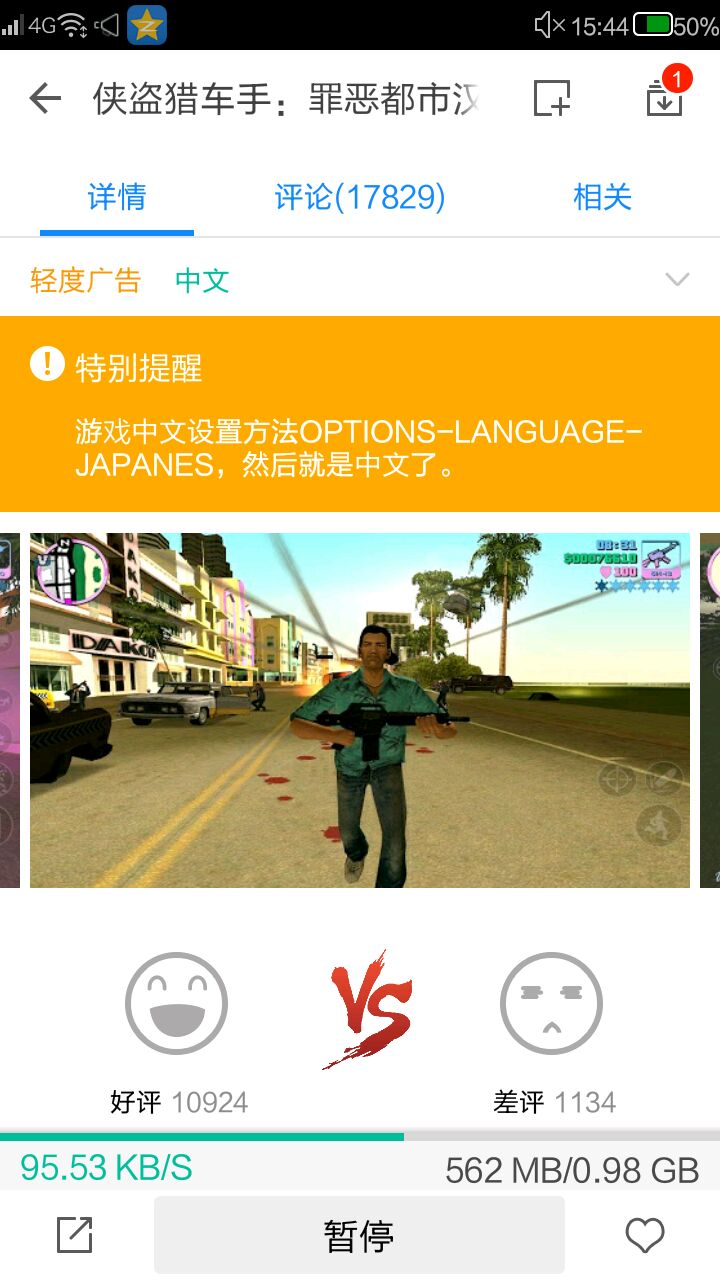Open the main game screenshot
The width and height of the screenshot is (720, 1280).
pos(360,710)
